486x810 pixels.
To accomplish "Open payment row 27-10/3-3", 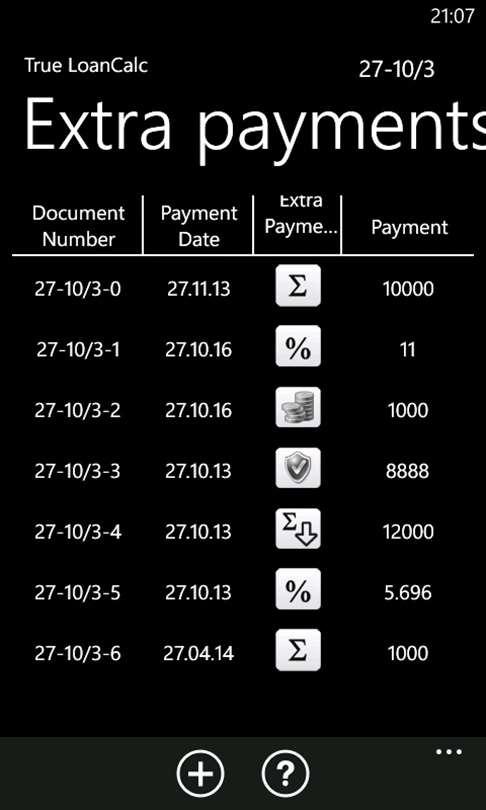I will (243, 469).
